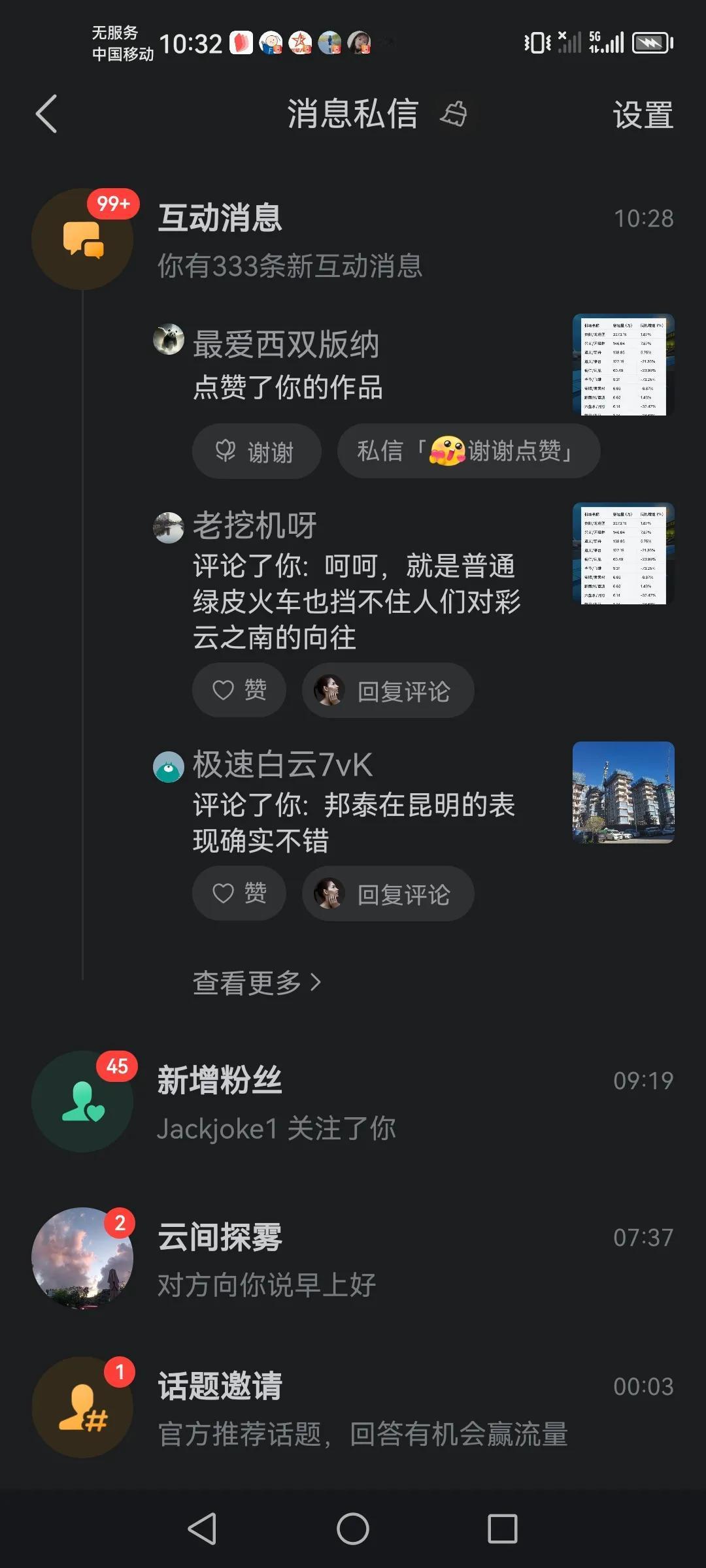
Task: Open 极速白云7vK's monster avatar
Action: 168,768
